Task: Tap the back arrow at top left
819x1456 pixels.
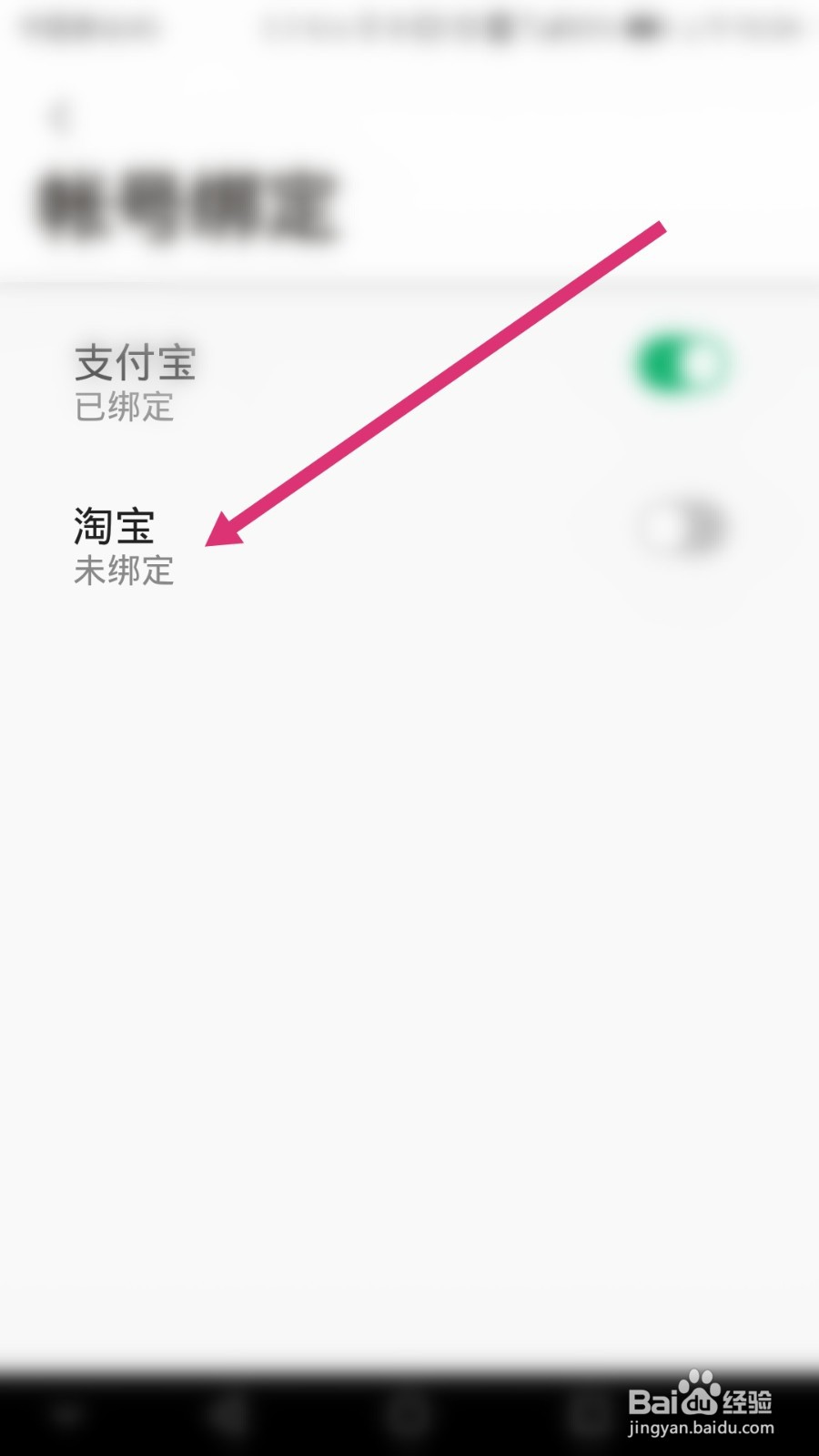Action: pyautogui.click(x=60, y=116)
